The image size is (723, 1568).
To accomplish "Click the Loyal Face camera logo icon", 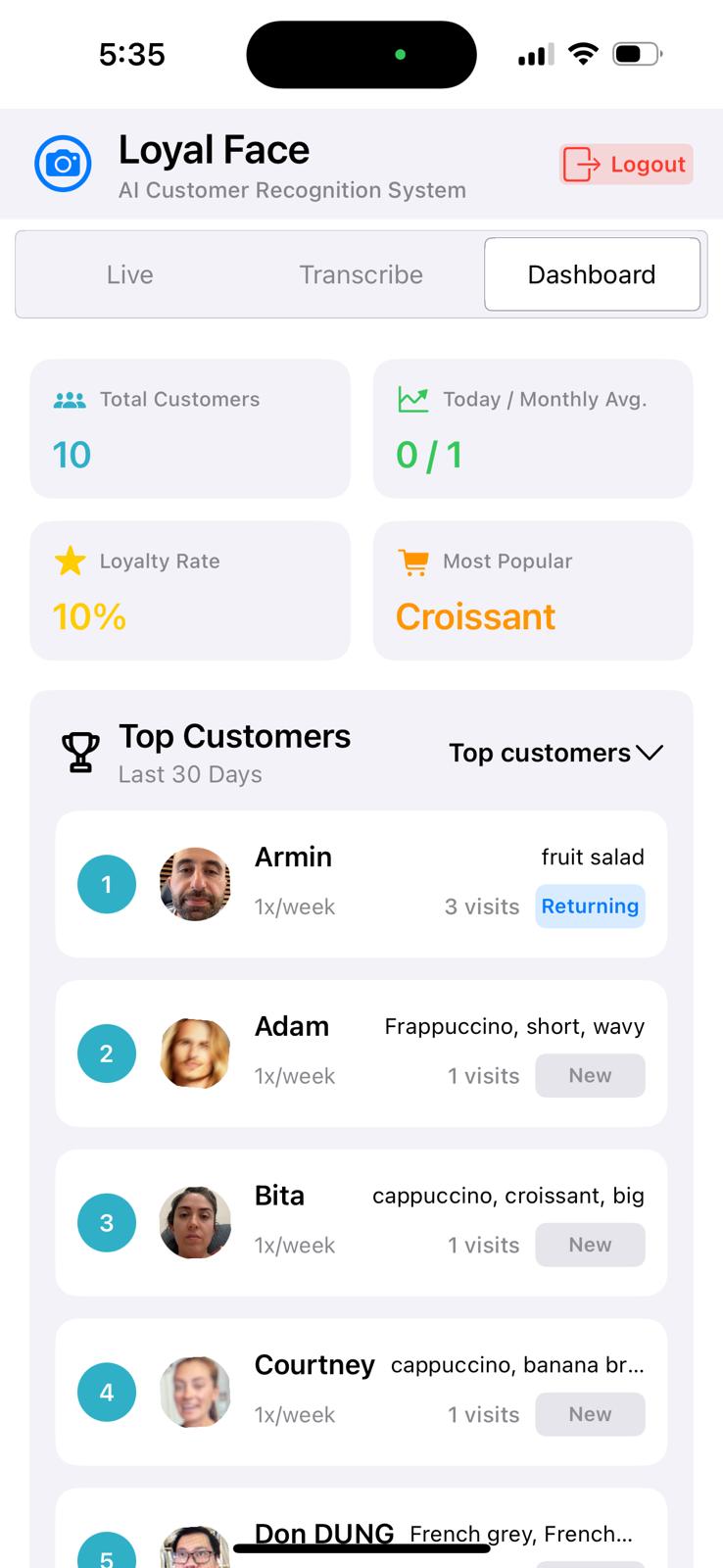I will [63, 163].
